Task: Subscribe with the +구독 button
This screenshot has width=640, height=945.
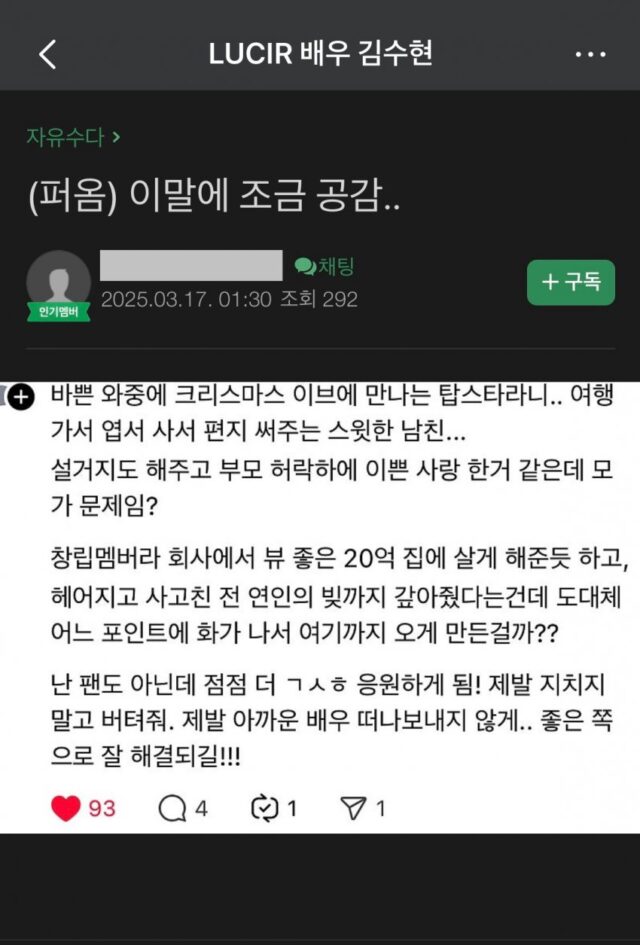Action: click(x=571, y=282)
